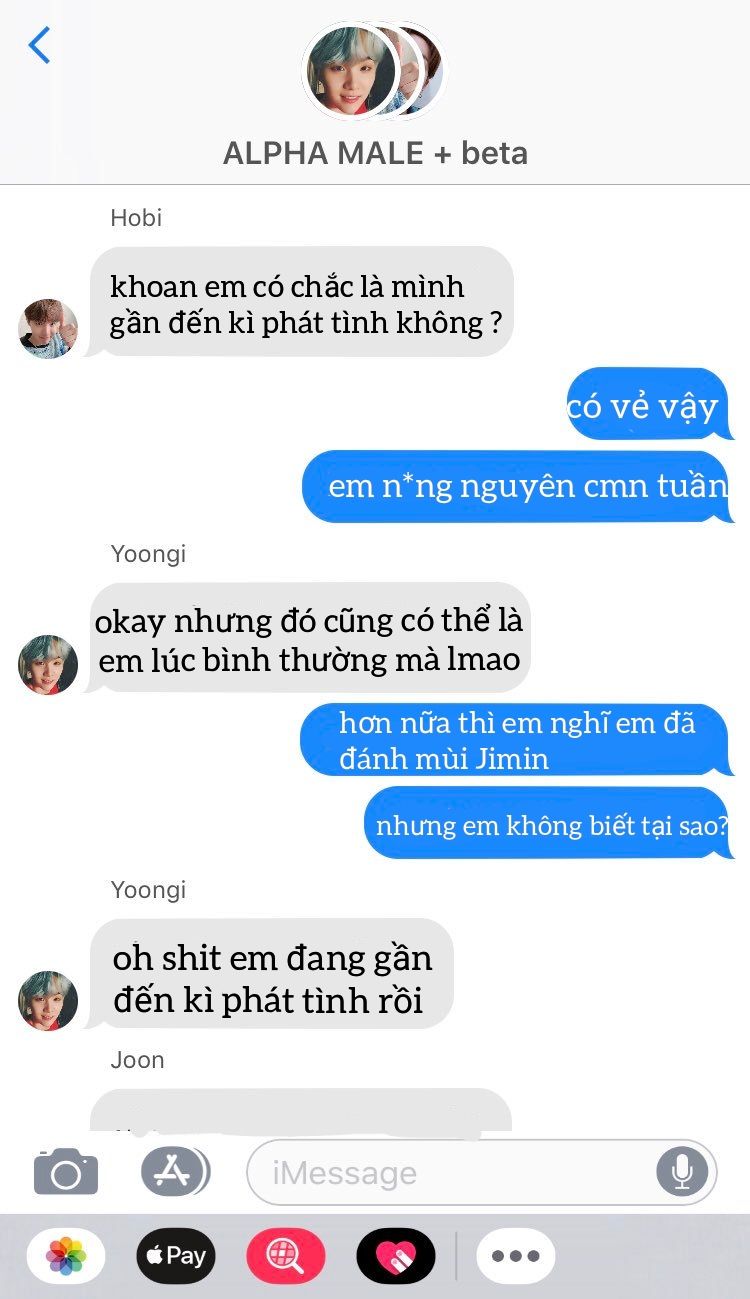Image resolution: width=750 pixels, height=1299 pixels.
Task: Select Apple Pay in the app strip
Action: (x=176, y=1256)
